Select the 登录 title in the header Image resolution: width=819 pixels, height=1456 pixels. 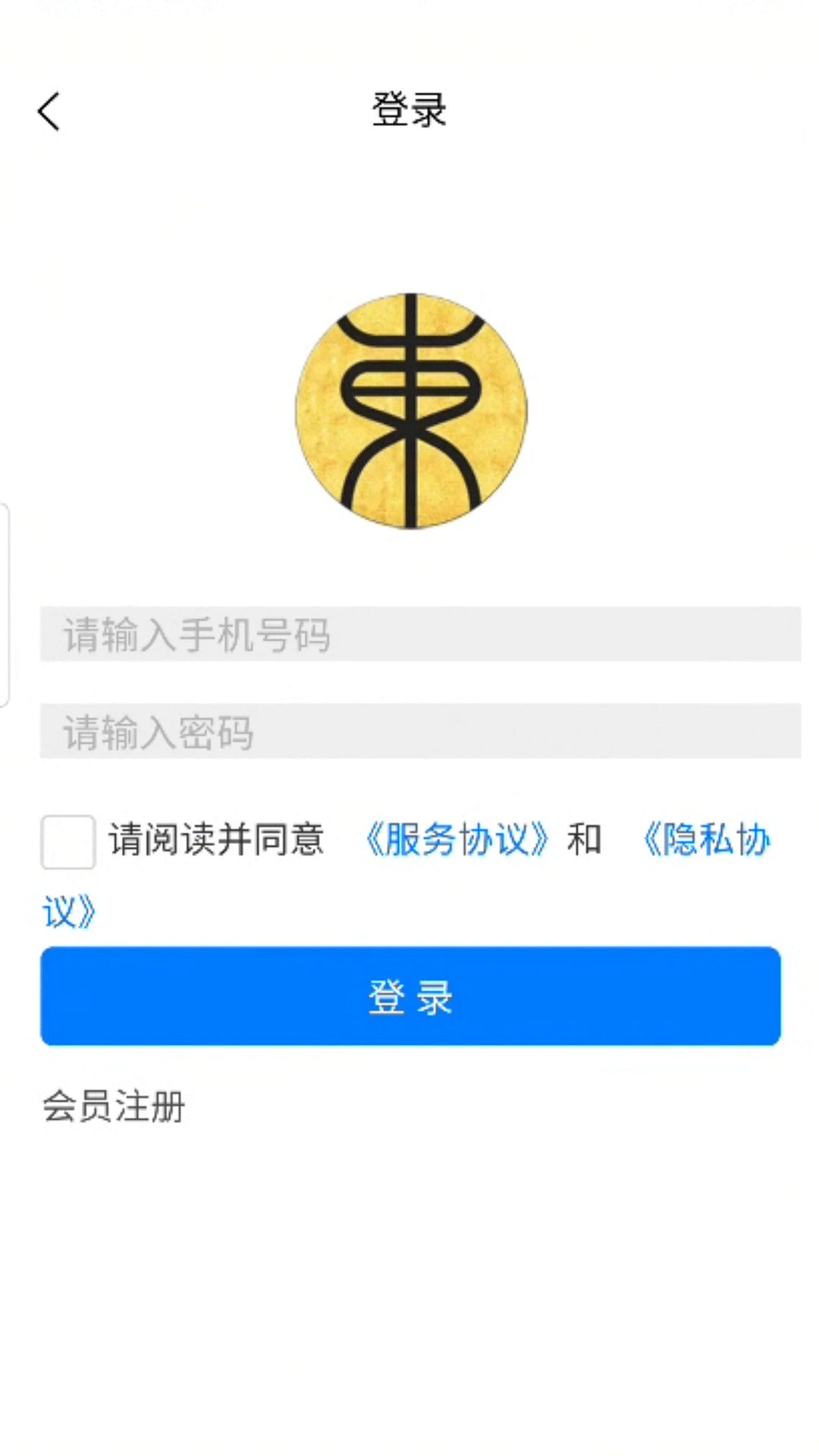(x=409, y=109)
